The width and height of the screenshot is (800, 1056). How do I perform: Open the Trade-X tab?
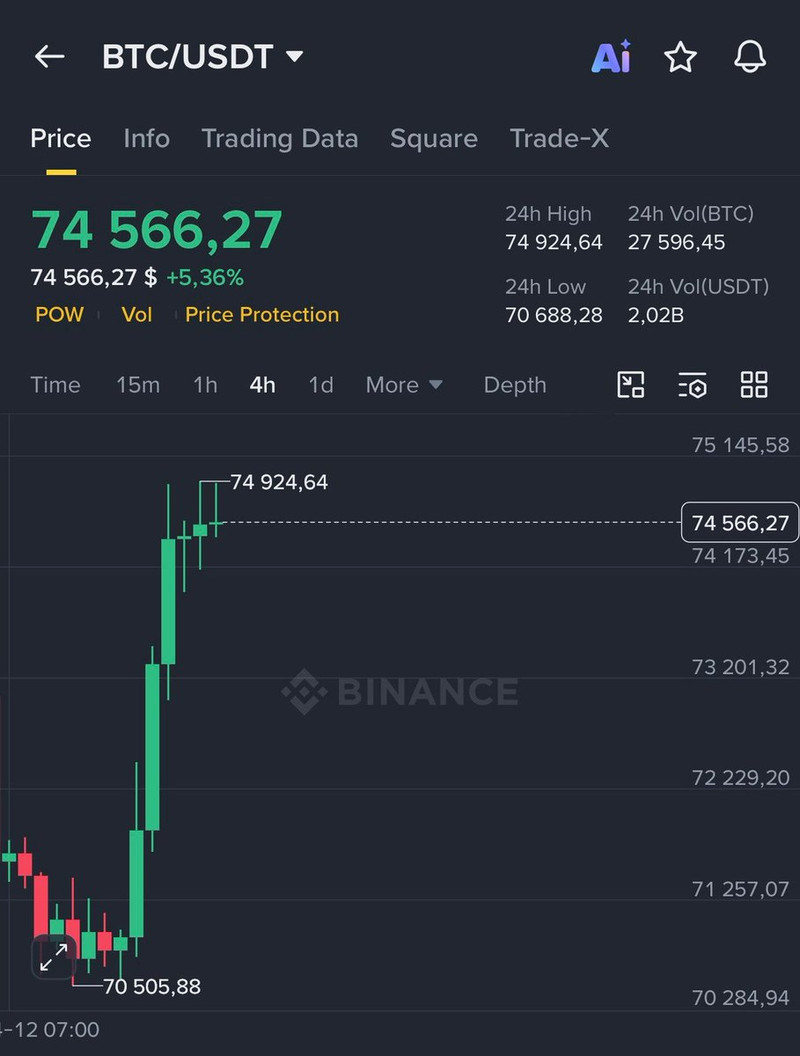click(x=559, y=138)
